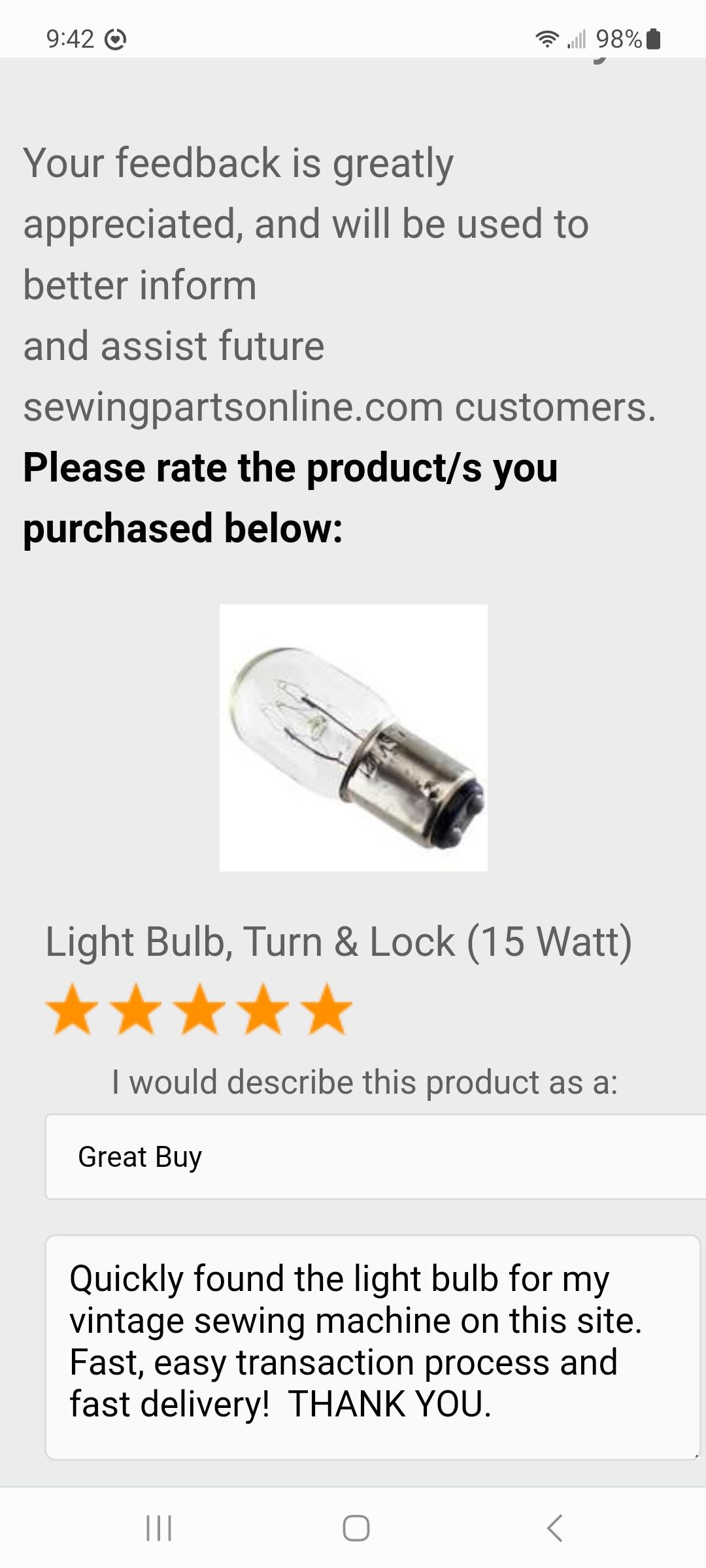The image size is (706, 1568).
Task: Give the product four stars
Action: click(x=263, y=1009)
